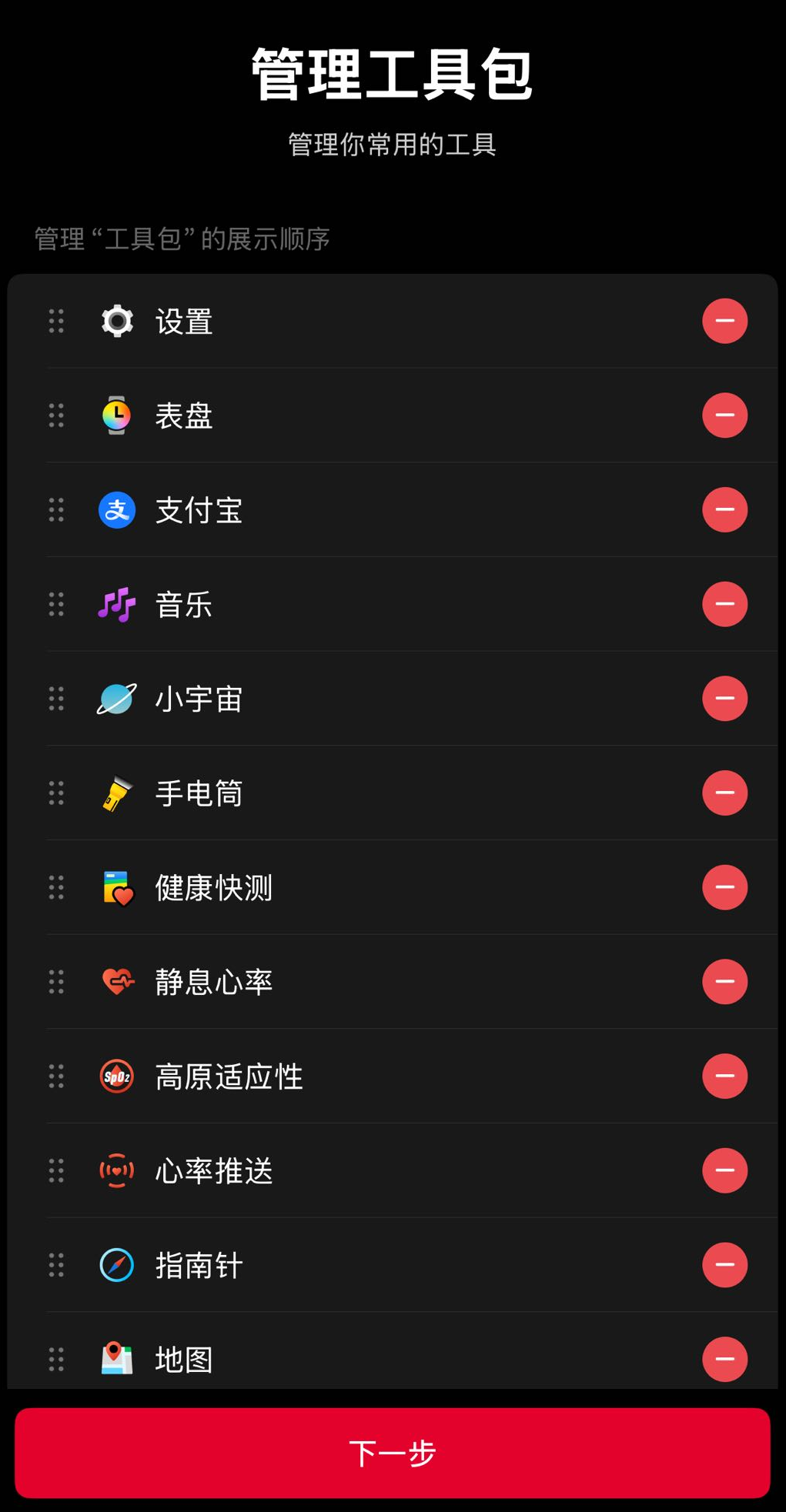786x1512 pixels.
Task: Remove 地图 from the toolkit
Action: [x=724, y=1359]
